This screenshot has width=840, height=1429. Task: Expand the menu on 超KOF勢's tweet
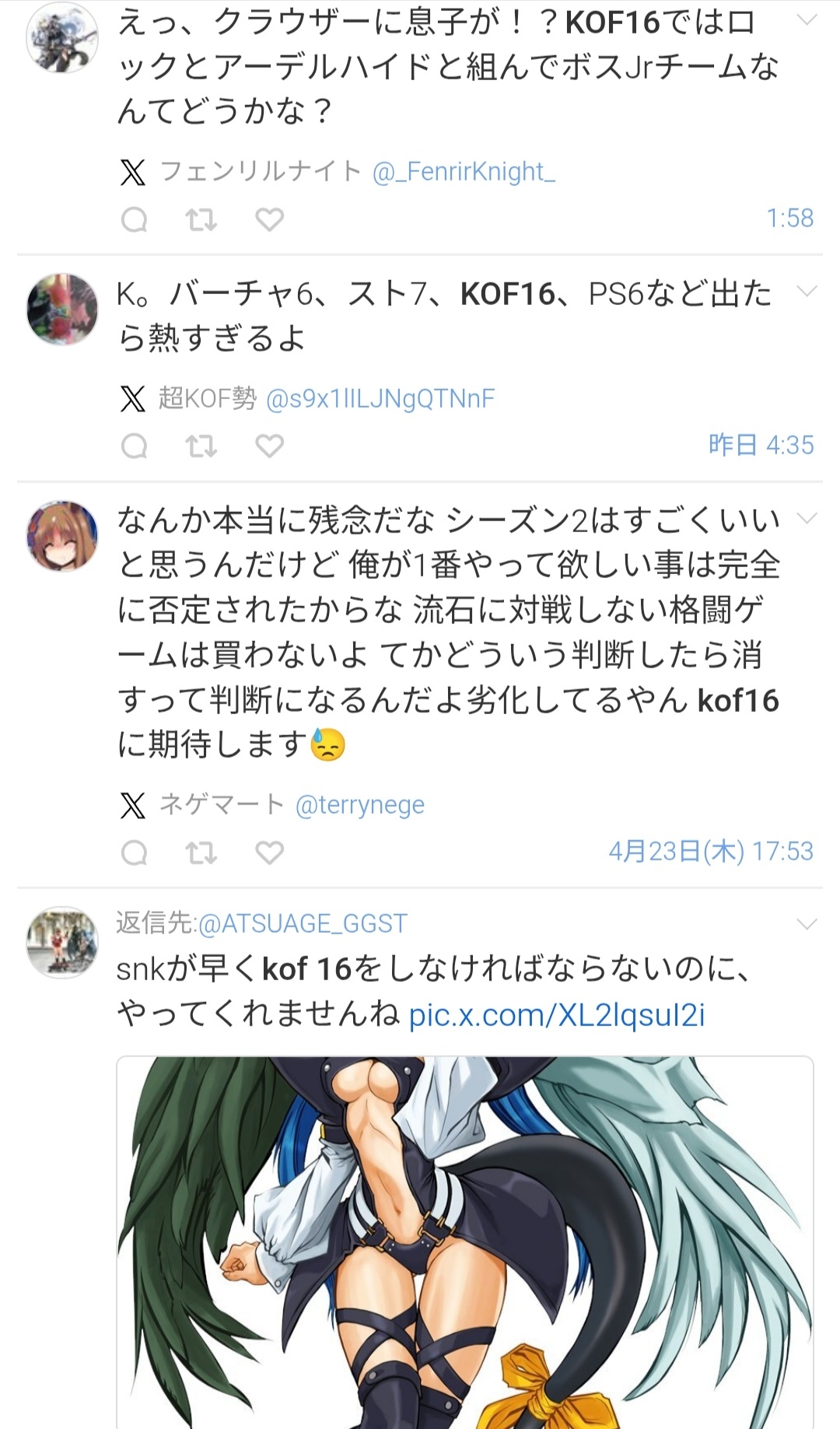(x=807, y=292)
